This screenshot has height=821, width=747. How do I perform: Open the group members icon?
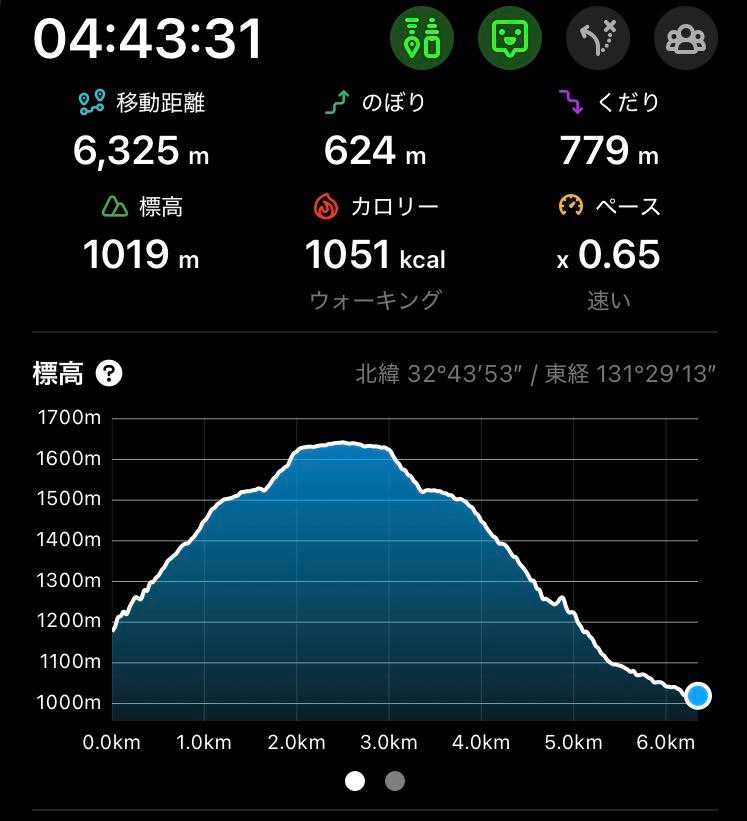pos(686,38)
